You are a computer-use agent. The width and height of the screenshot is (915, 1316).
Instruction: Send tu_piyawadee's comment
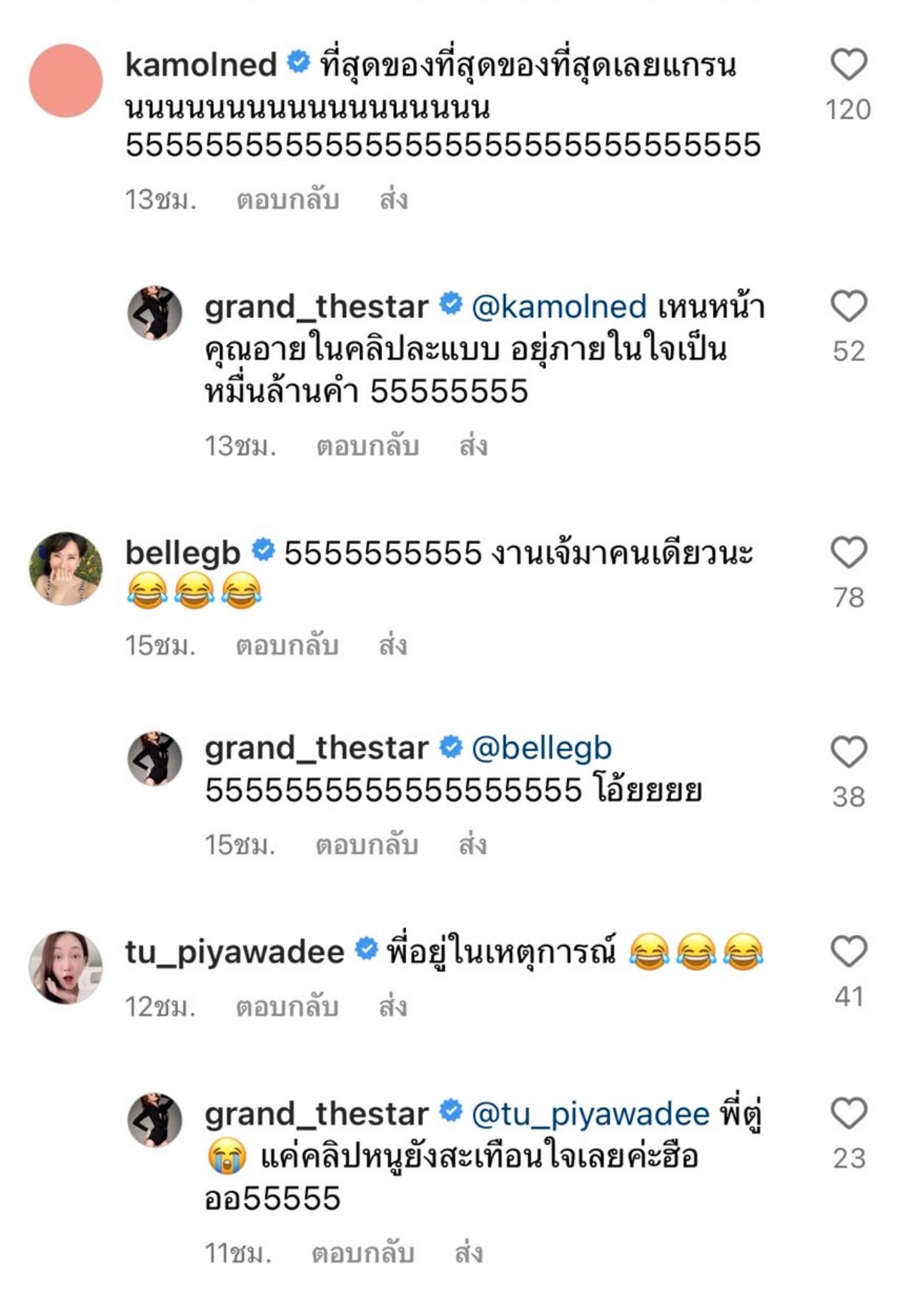392,1007
